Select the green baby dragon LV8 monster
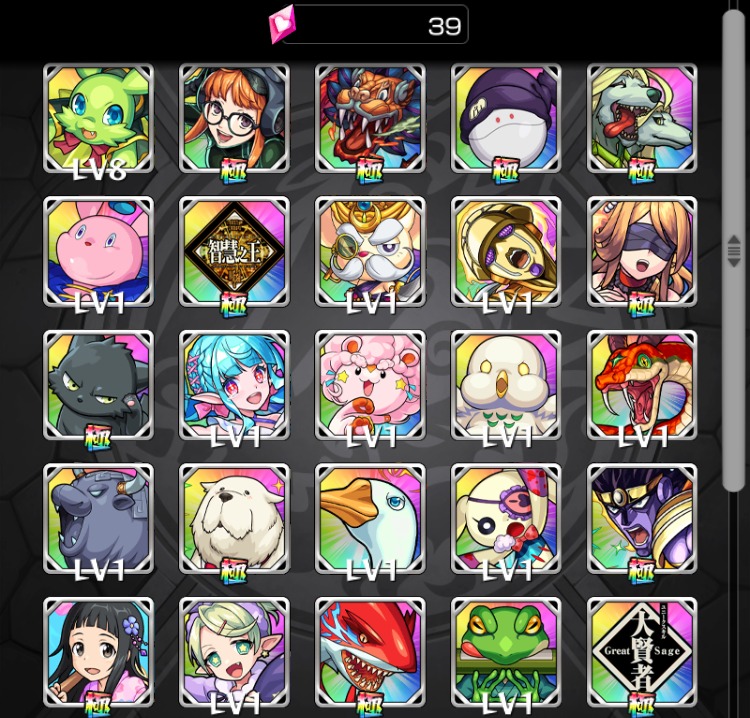The height and width of the screenshot is (718, 750). [x=99, y=119]
